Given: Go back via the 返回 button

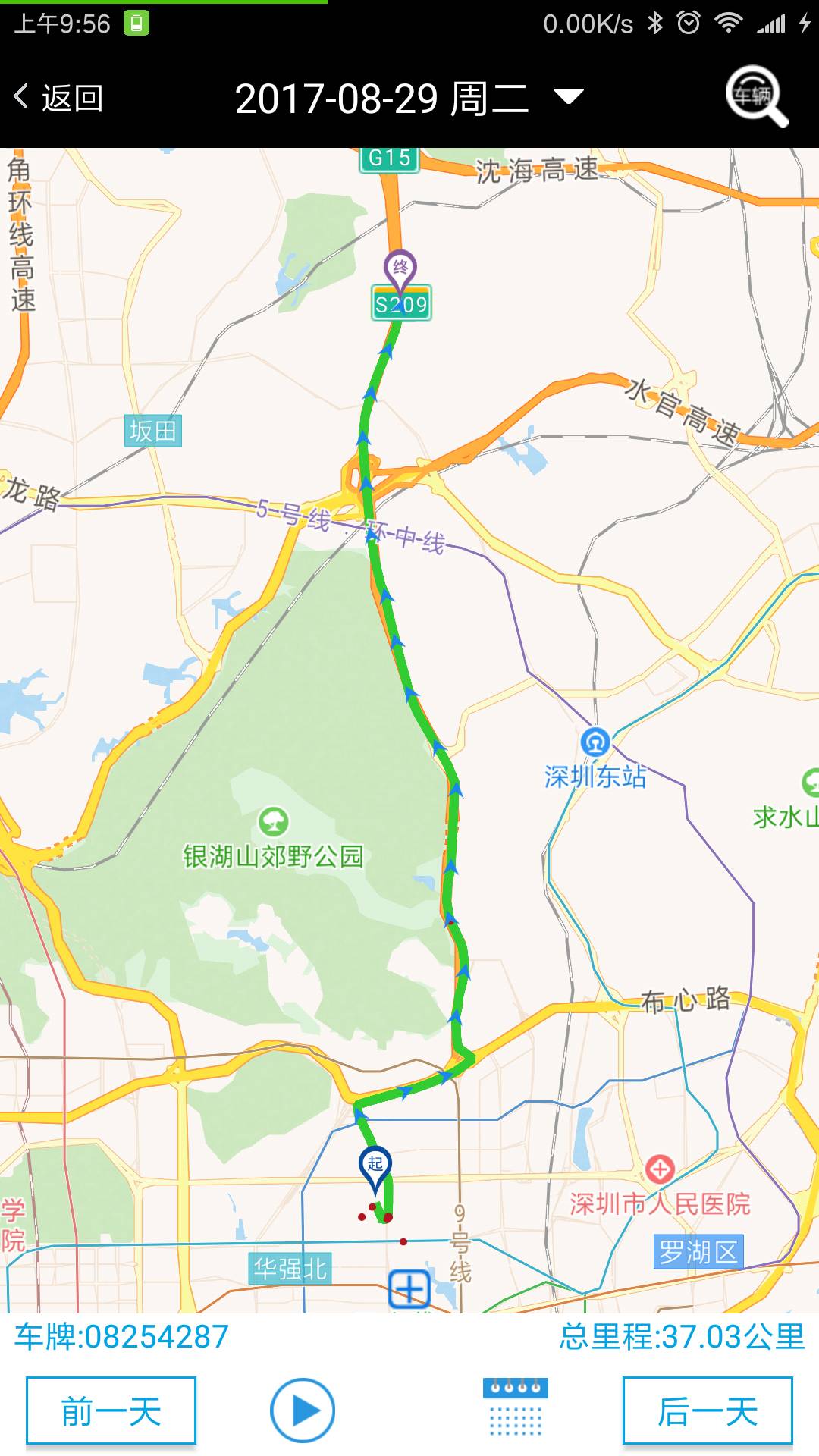Looking at the screenshot, I should click(59, 99).
